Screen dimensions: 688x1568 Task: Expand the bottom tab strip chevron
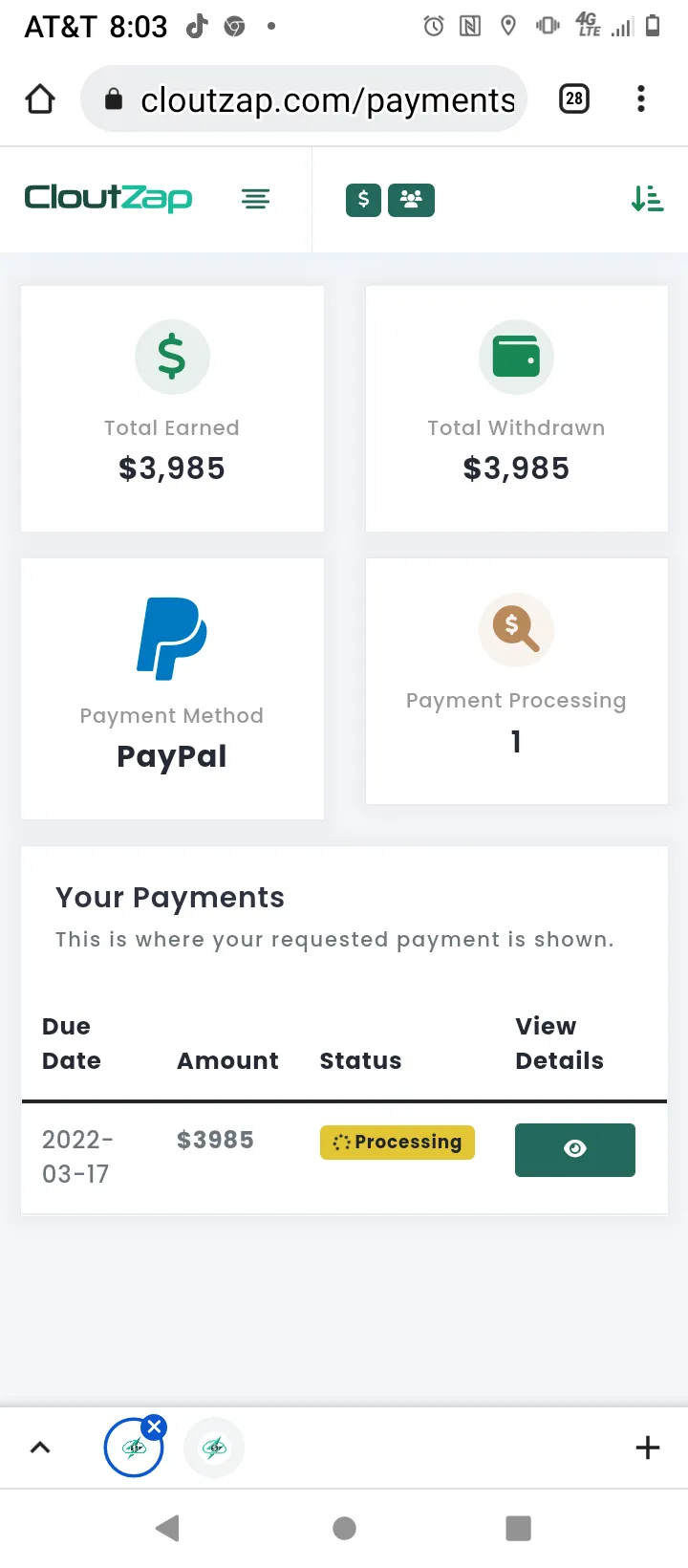40,1448
